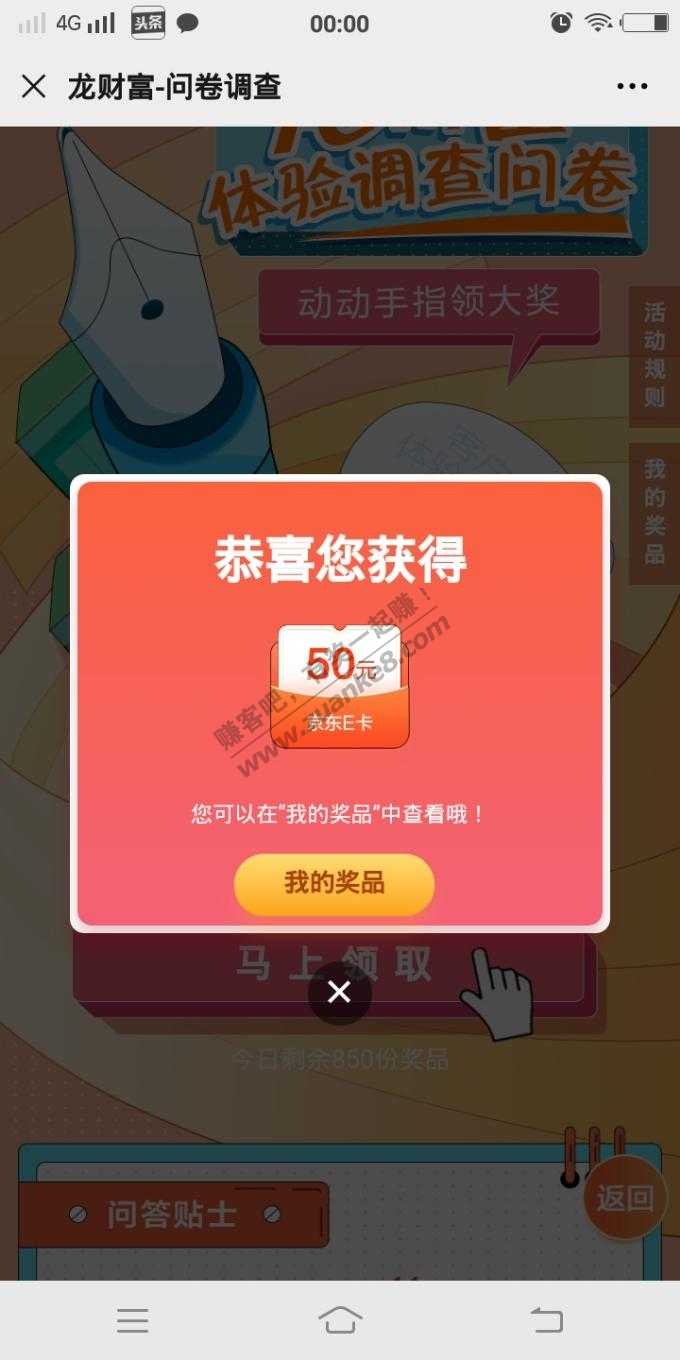Open the three-dot overflow menu
The width and height of the screenshot is (680, 1360).
(632, 87)
